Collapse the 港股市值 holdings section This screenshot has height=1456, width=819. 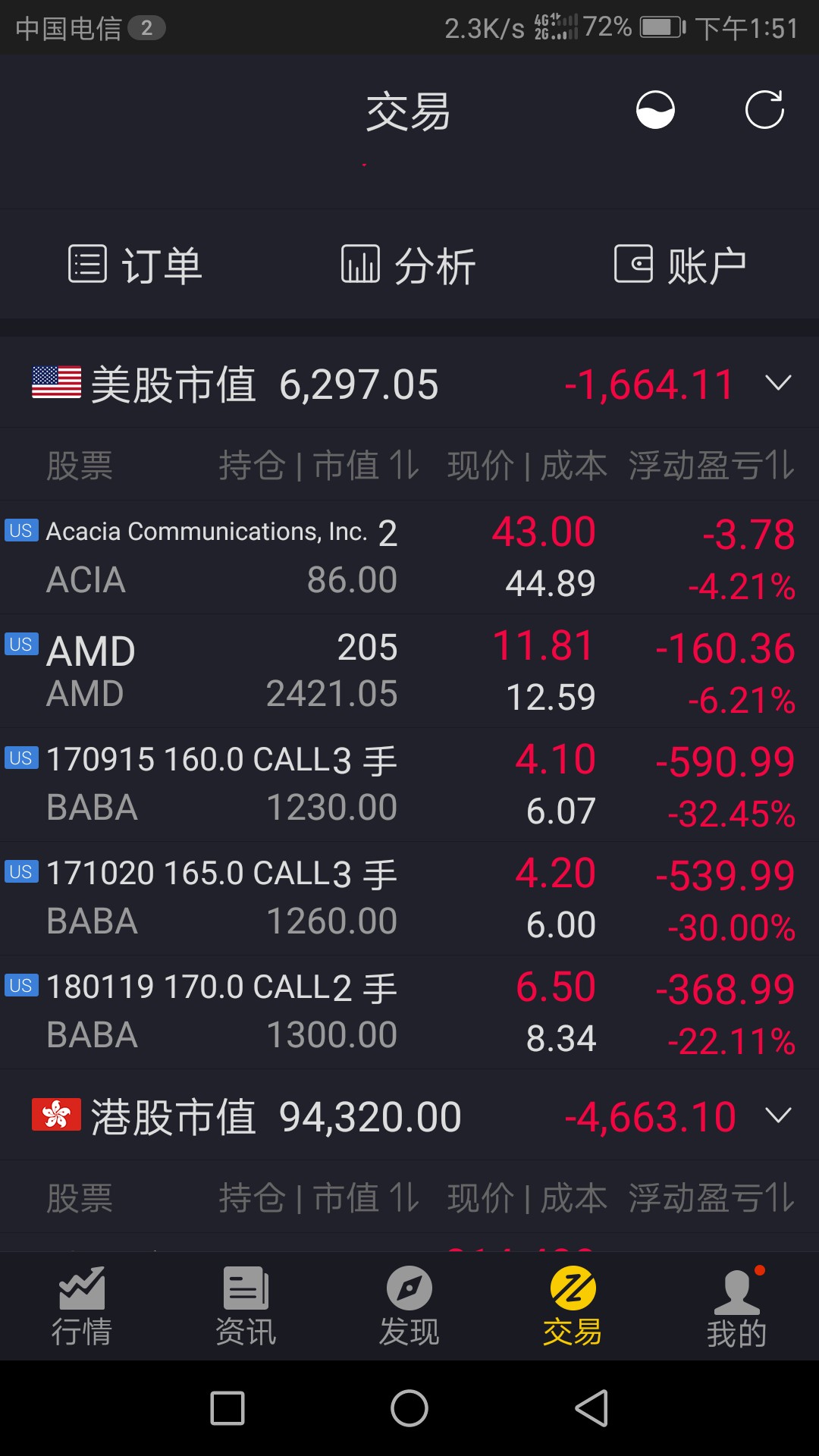pyautogui.click(x=778, y=1116)
